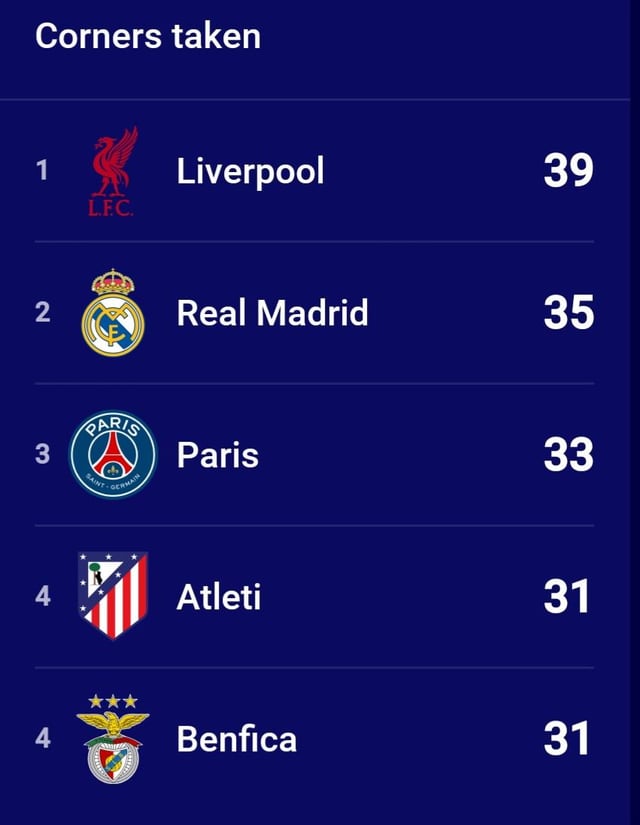
Task: Open the Paris team entry
Action: click(x=218, y=455)
